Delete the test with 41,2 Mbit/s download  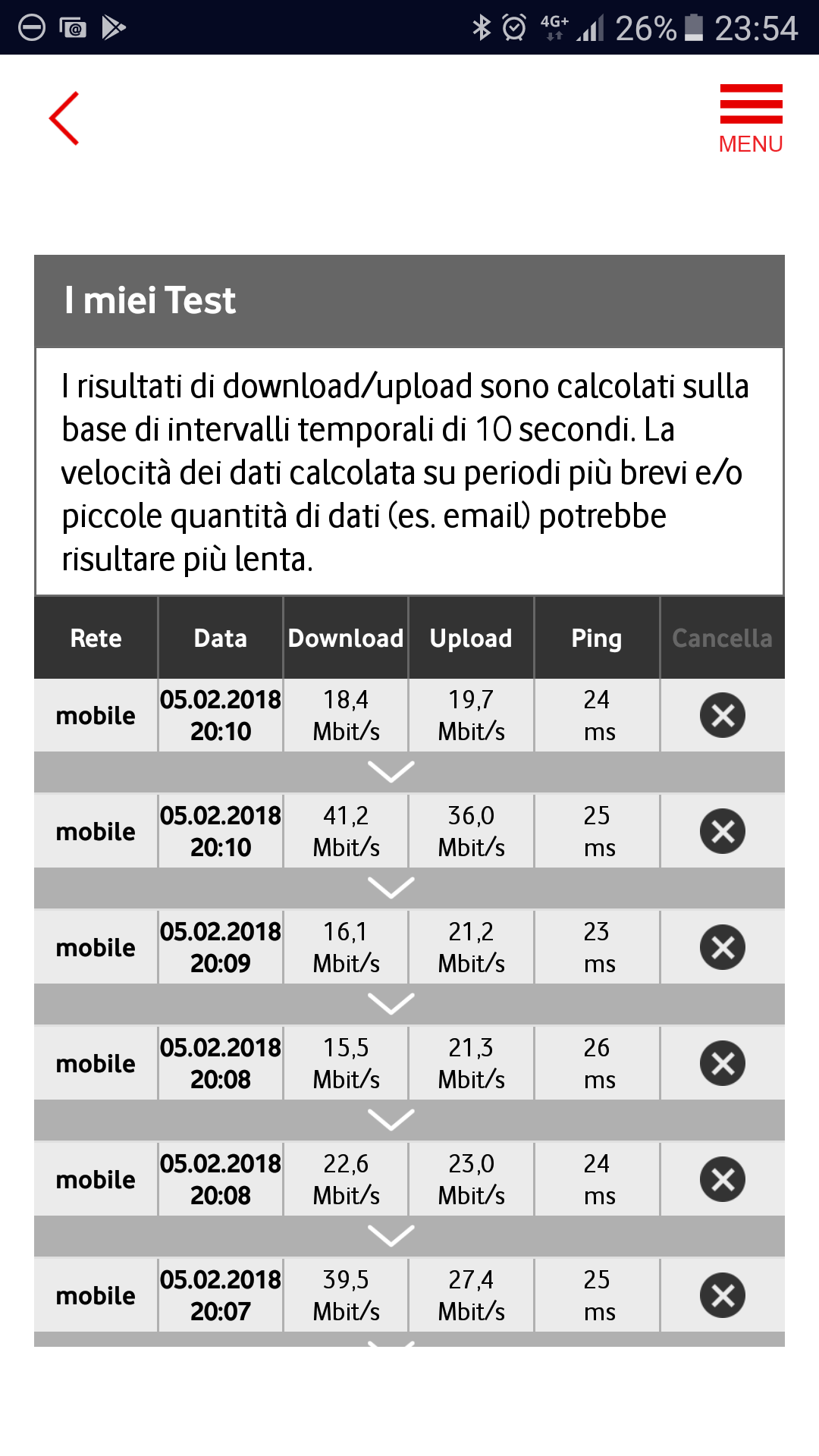point(723,831)
